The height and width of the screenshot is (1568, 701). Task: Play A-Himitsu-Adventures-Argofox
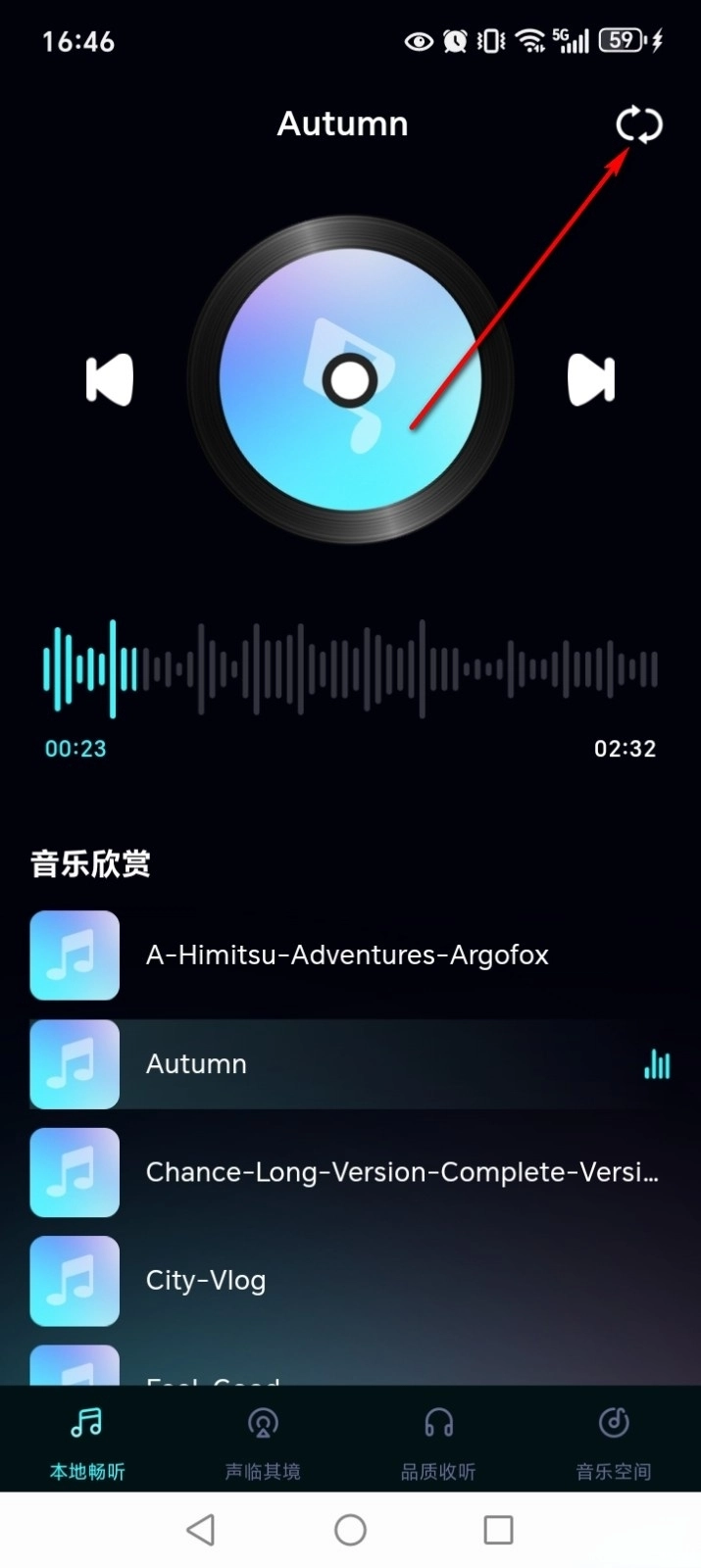coord(347,955)
